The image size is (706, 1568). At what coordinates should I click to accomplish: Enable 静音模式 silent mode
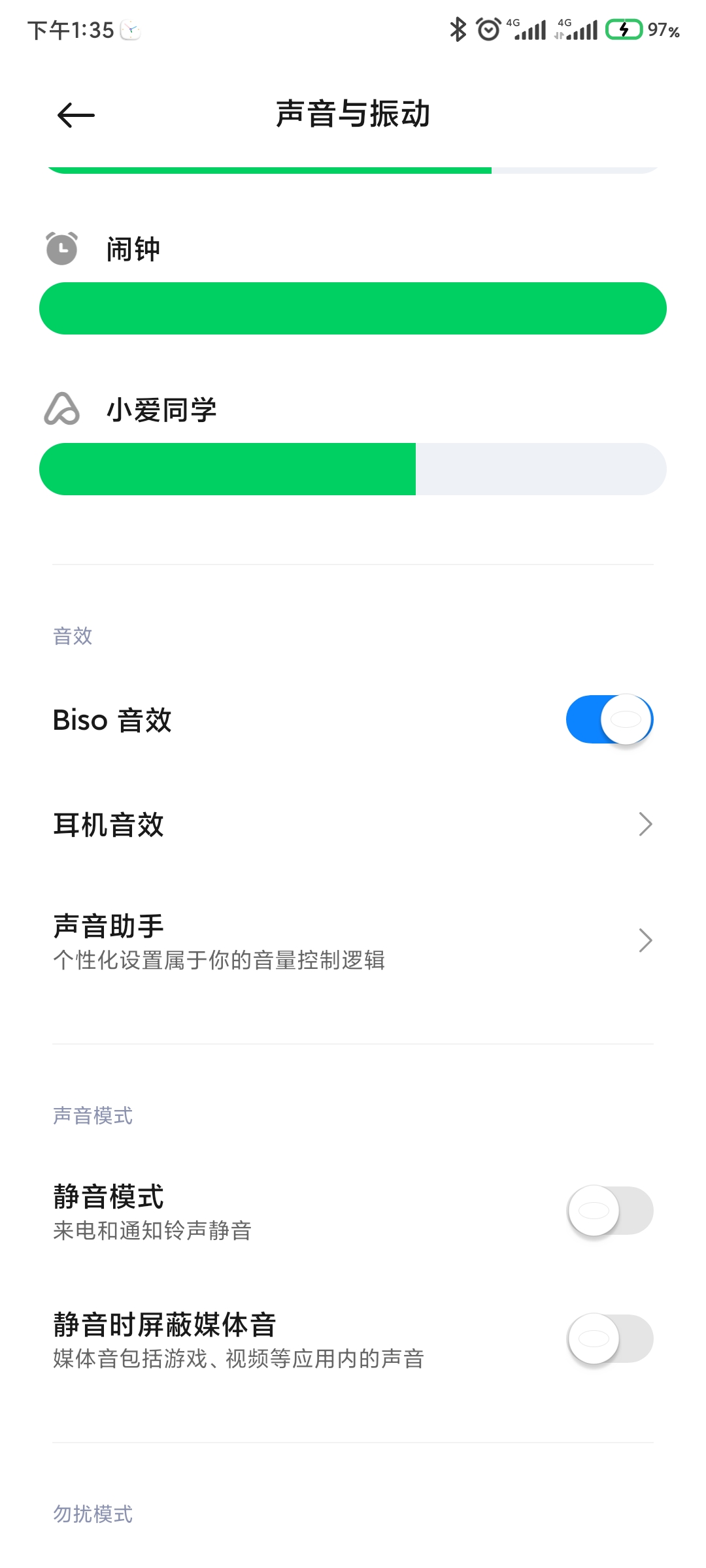[x=609, y=1211]
